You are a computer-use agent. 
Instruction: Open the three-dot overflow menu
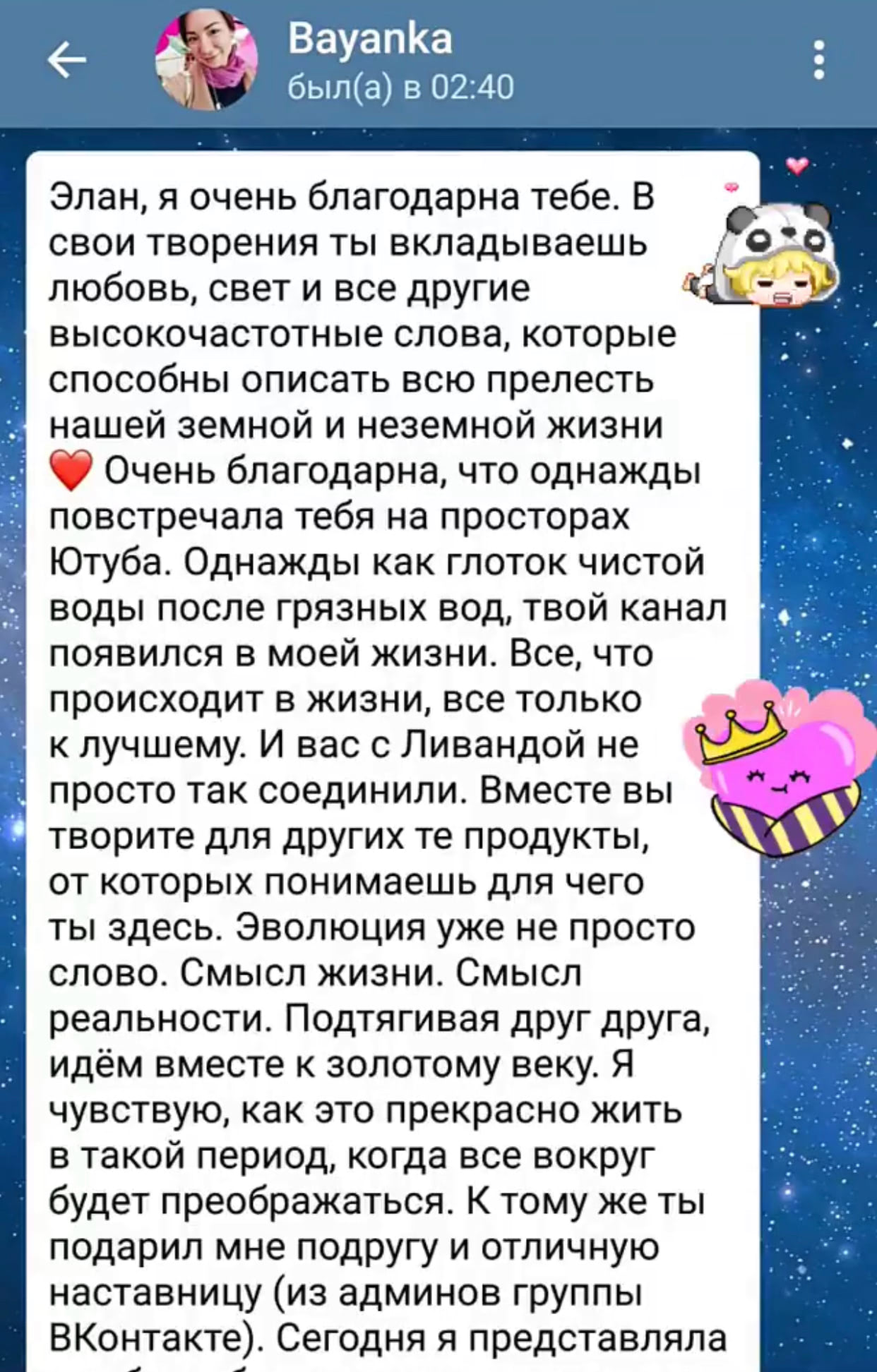(819, 61)
